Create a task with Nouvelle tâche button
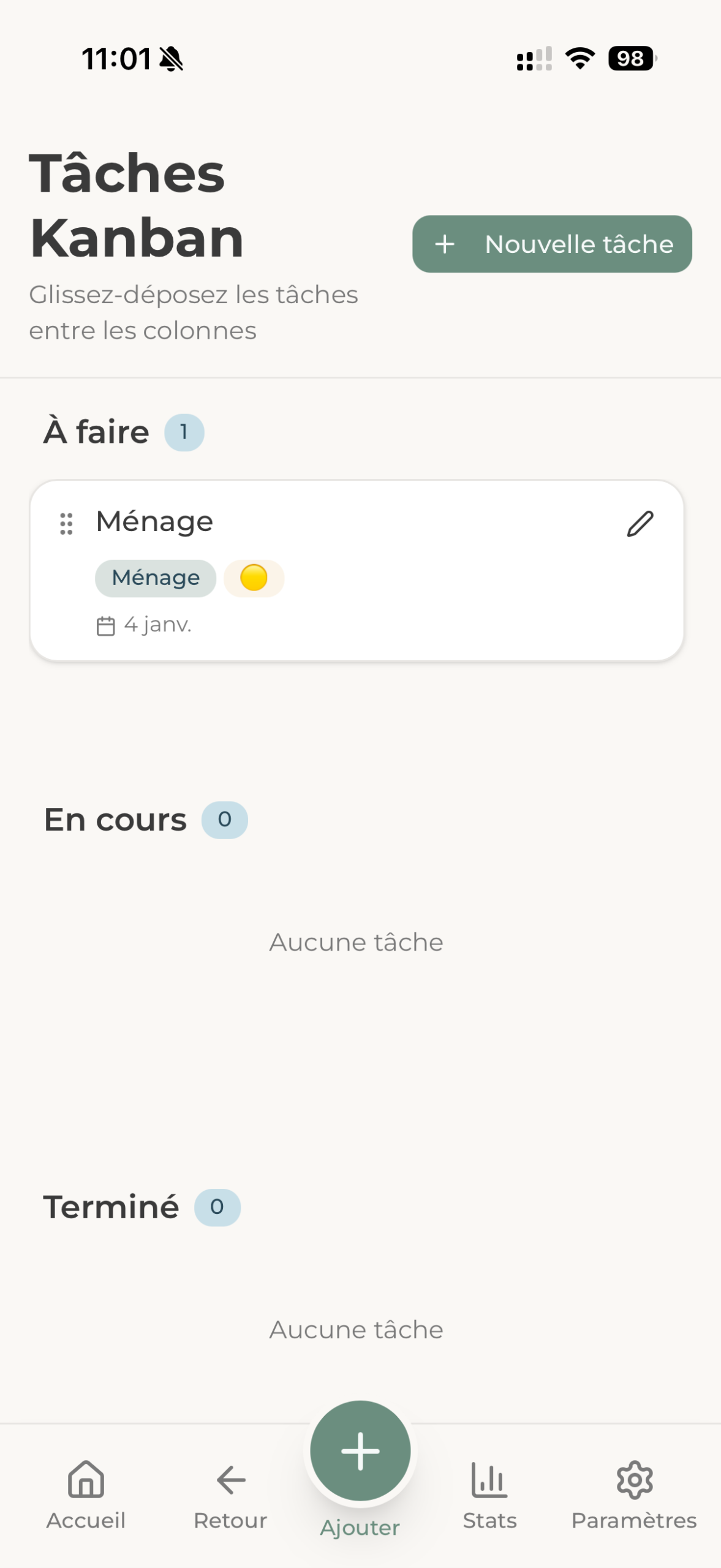 click(552, 244)
